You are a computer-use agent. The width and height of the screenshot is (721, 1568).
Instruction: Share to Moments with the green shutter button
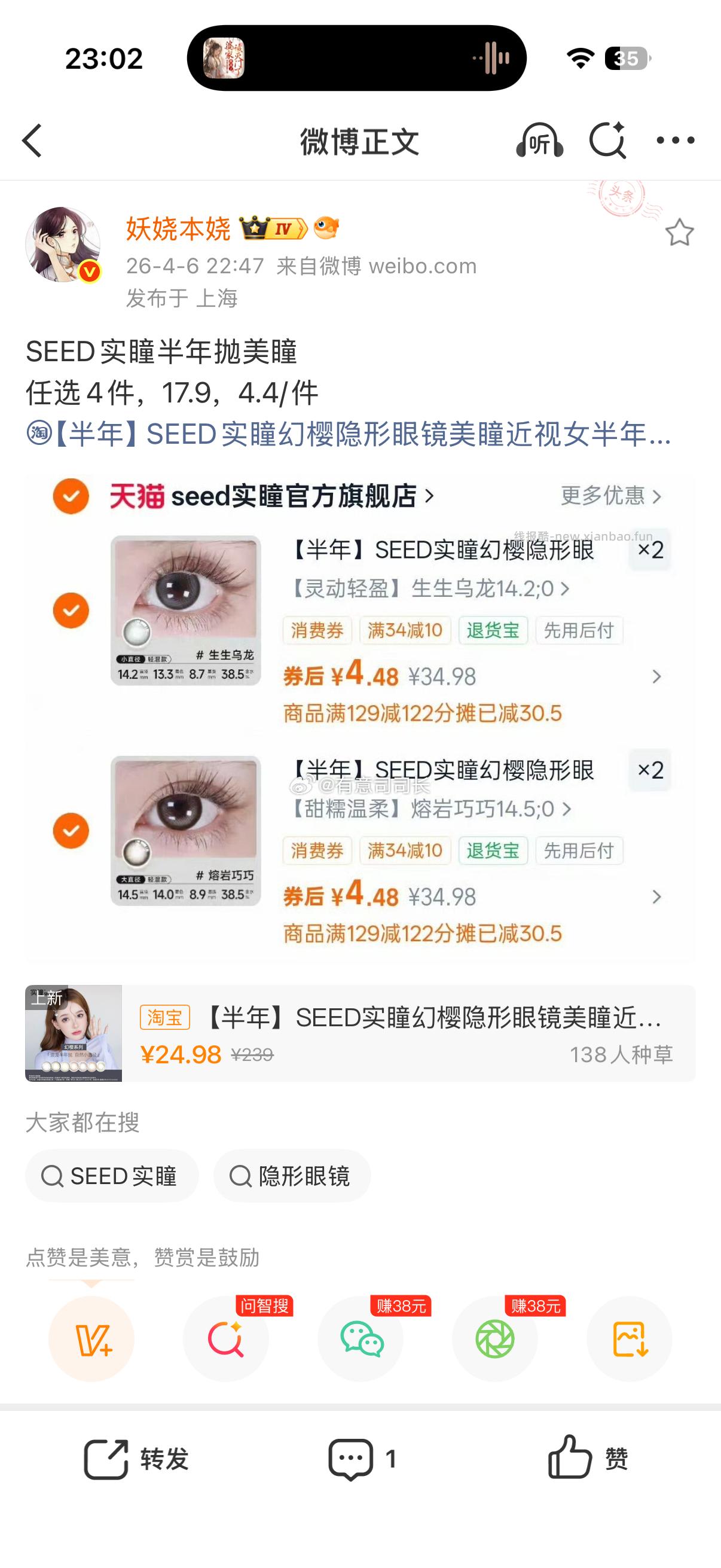(494, 1339)
